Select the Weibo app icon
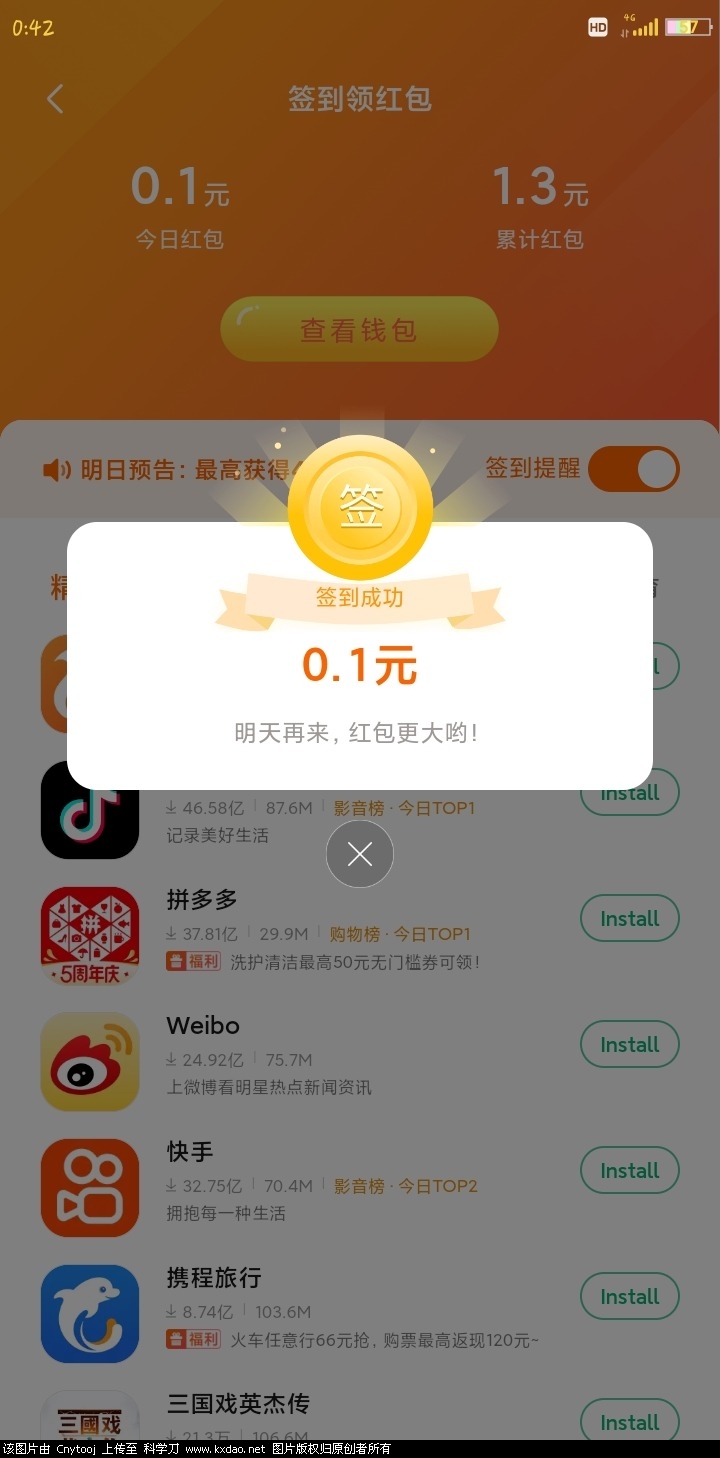 click(90, 1062)
